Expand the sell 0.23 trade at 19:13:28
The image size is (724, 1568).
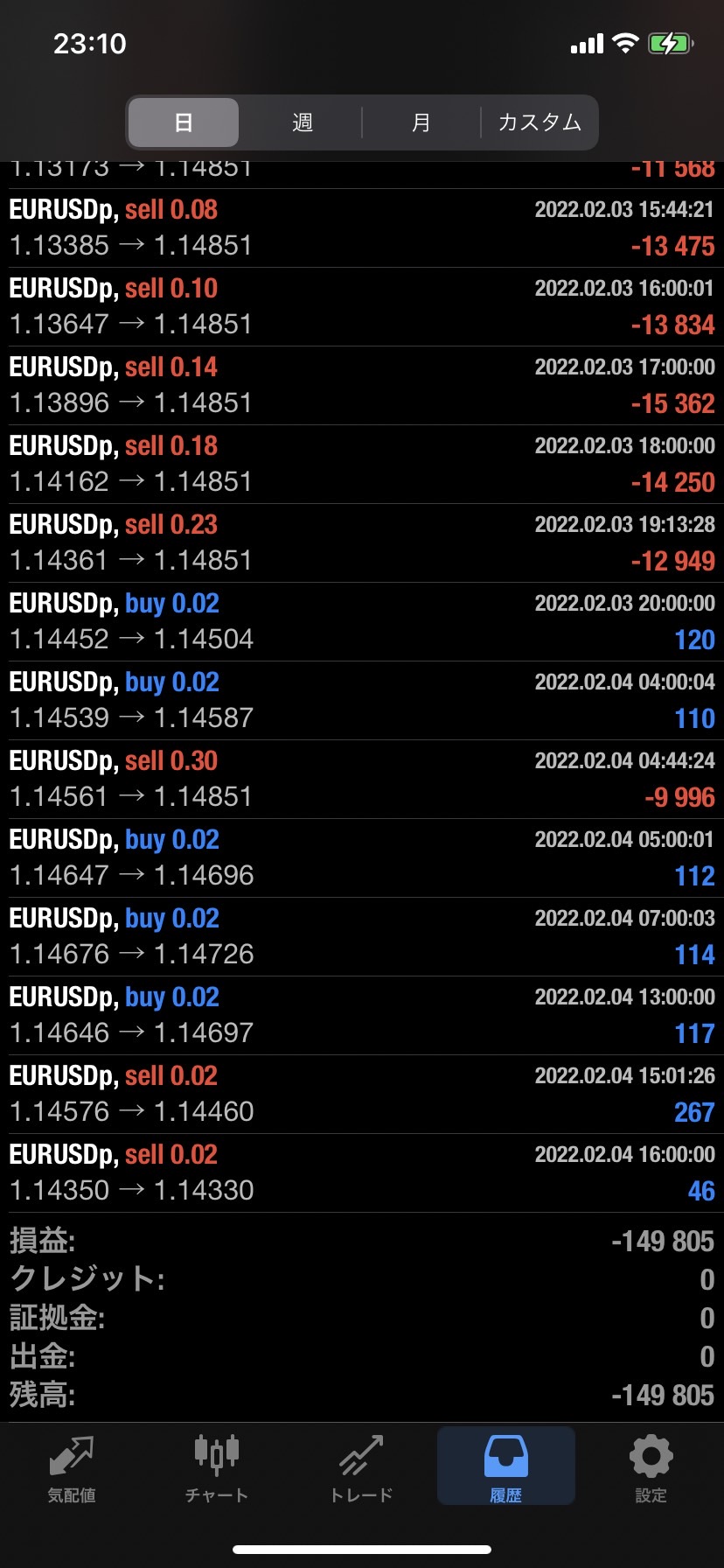362,543
